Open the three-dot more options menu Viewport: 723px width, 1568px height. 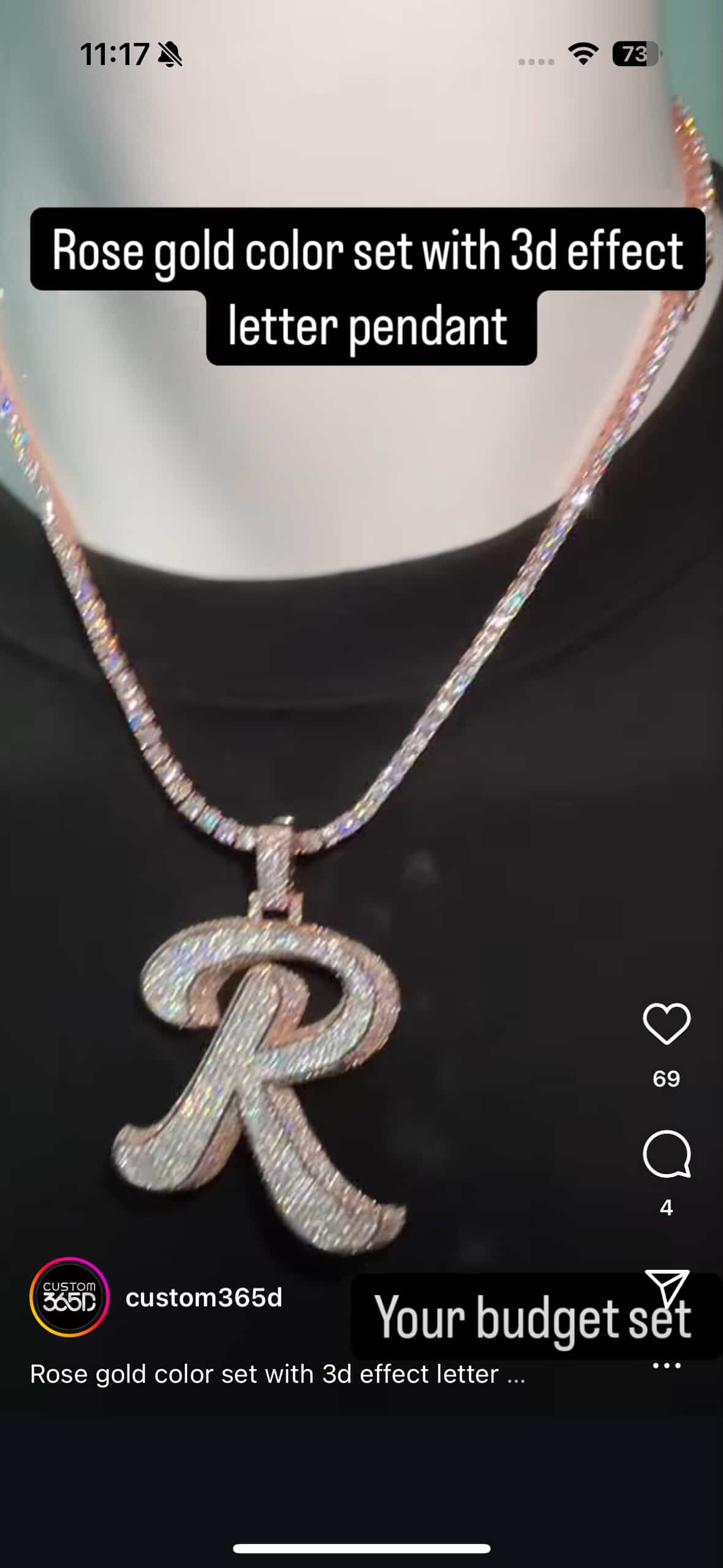(666, 1366)
